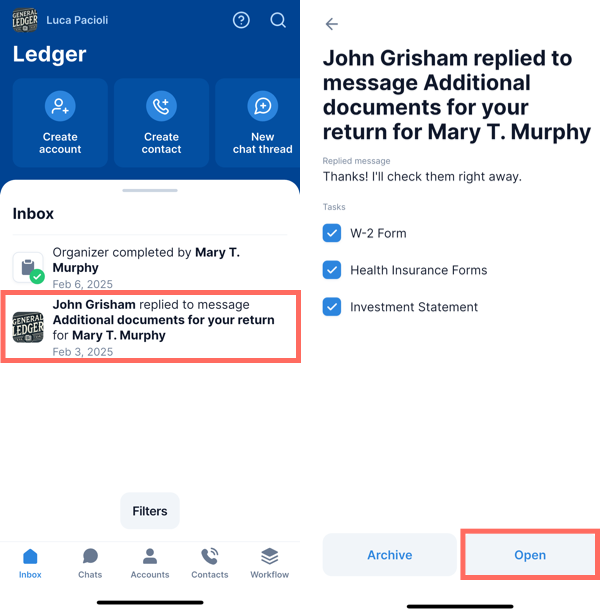Uncheck the Investment Statement task
The image size is (610, 615).
(x=332, y=307)
